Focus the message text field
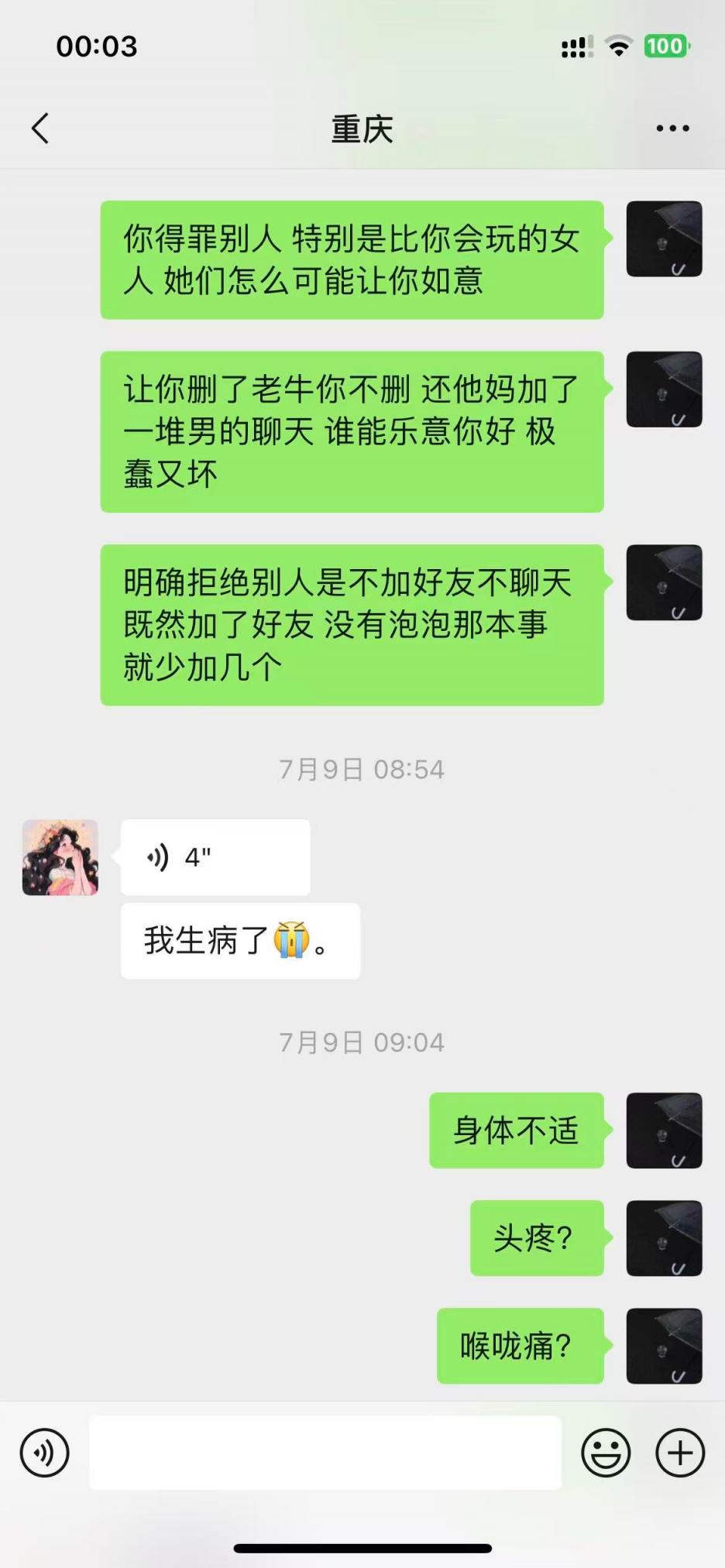Viewport: 725px width, 1568px height. point(325,1453)
